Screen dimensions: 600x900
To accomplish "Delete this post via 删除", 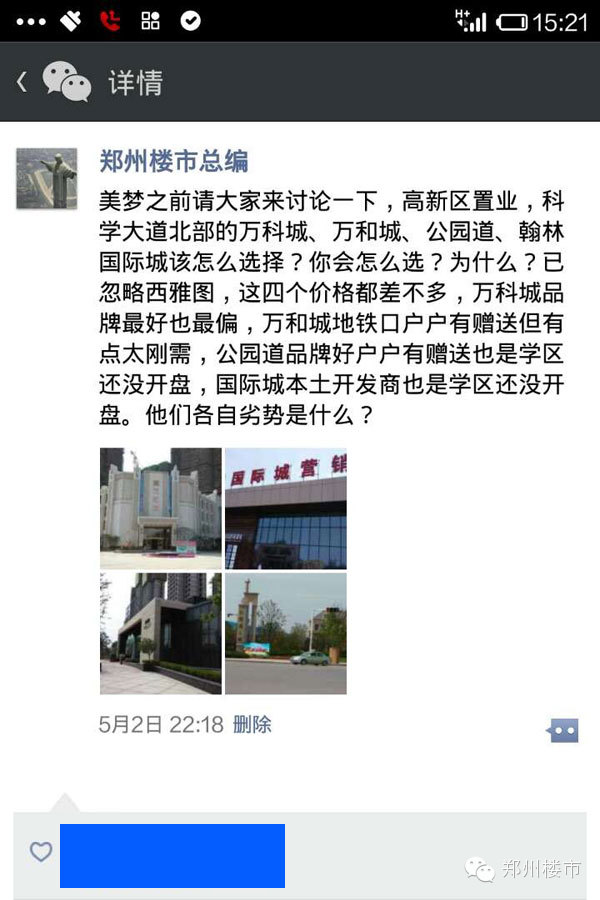I will pos(252,725).
